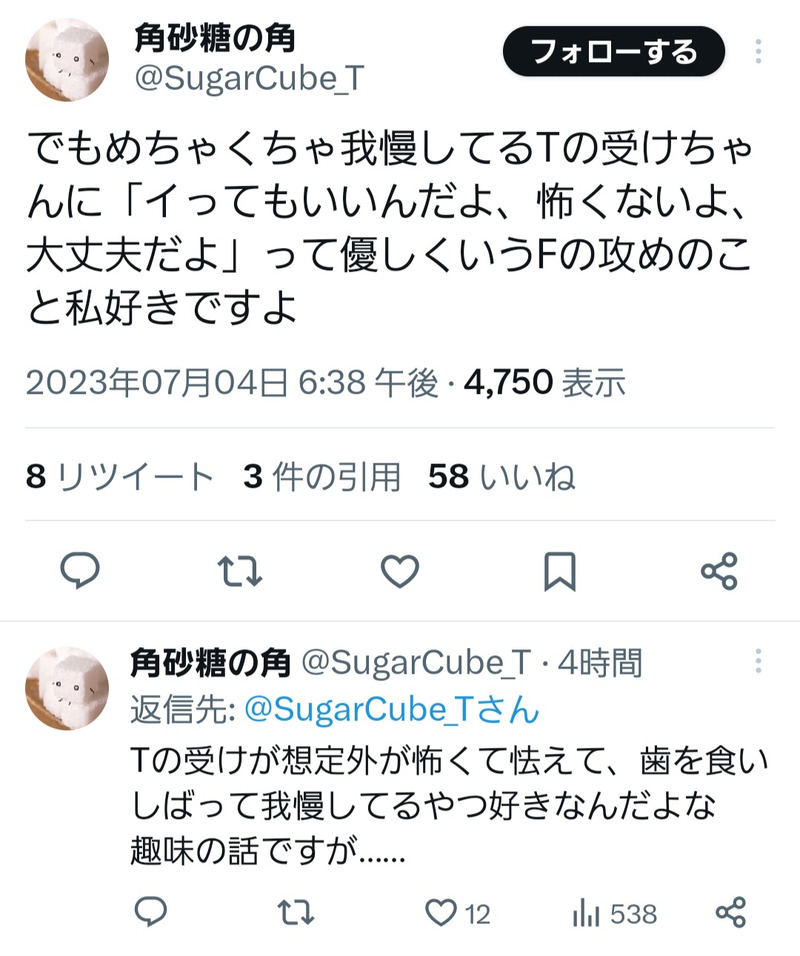The height and width of the screenshot is (956, 800).
Task: Like the main tweet
Action: 400,571
